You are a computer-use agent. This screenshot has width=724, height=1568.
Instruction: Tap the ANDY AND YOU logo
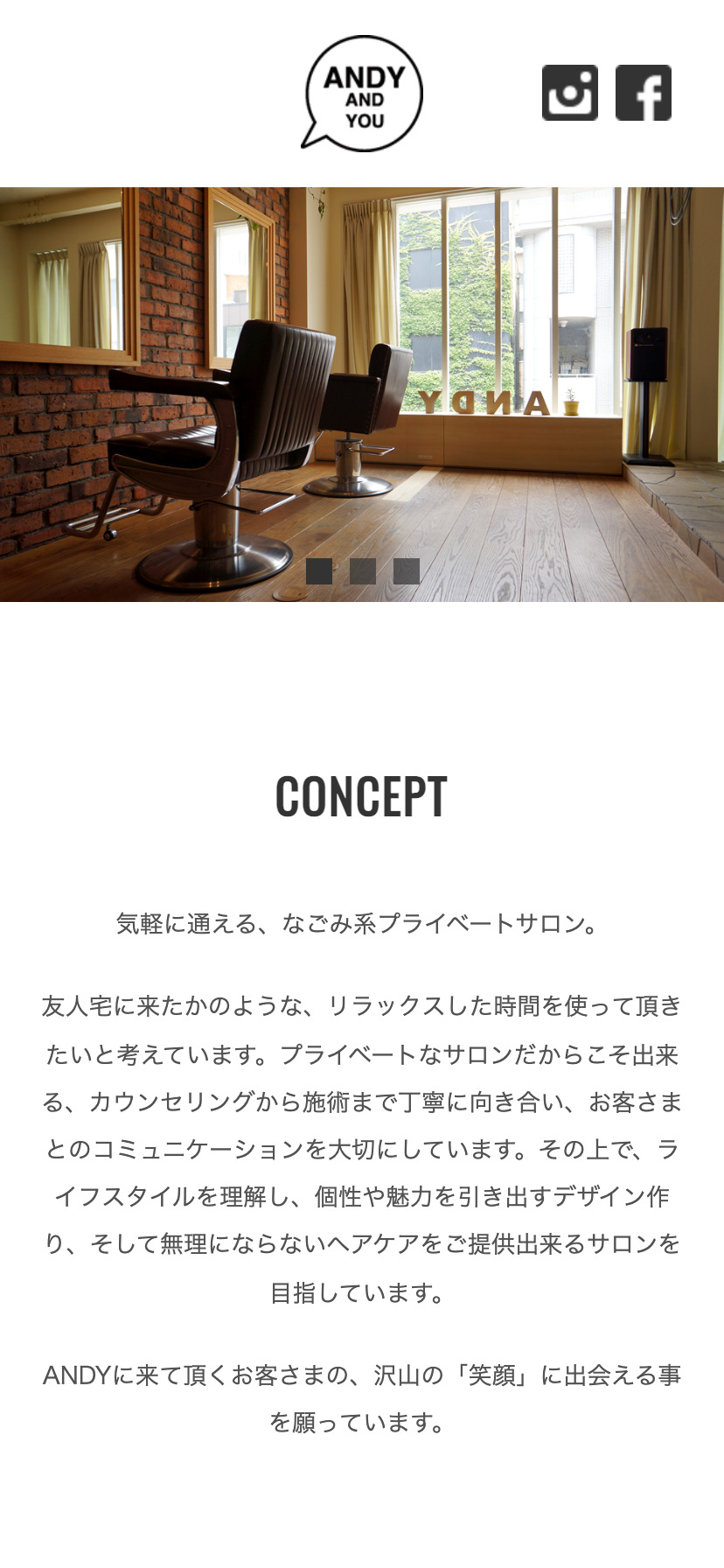(x=362, y=94)
